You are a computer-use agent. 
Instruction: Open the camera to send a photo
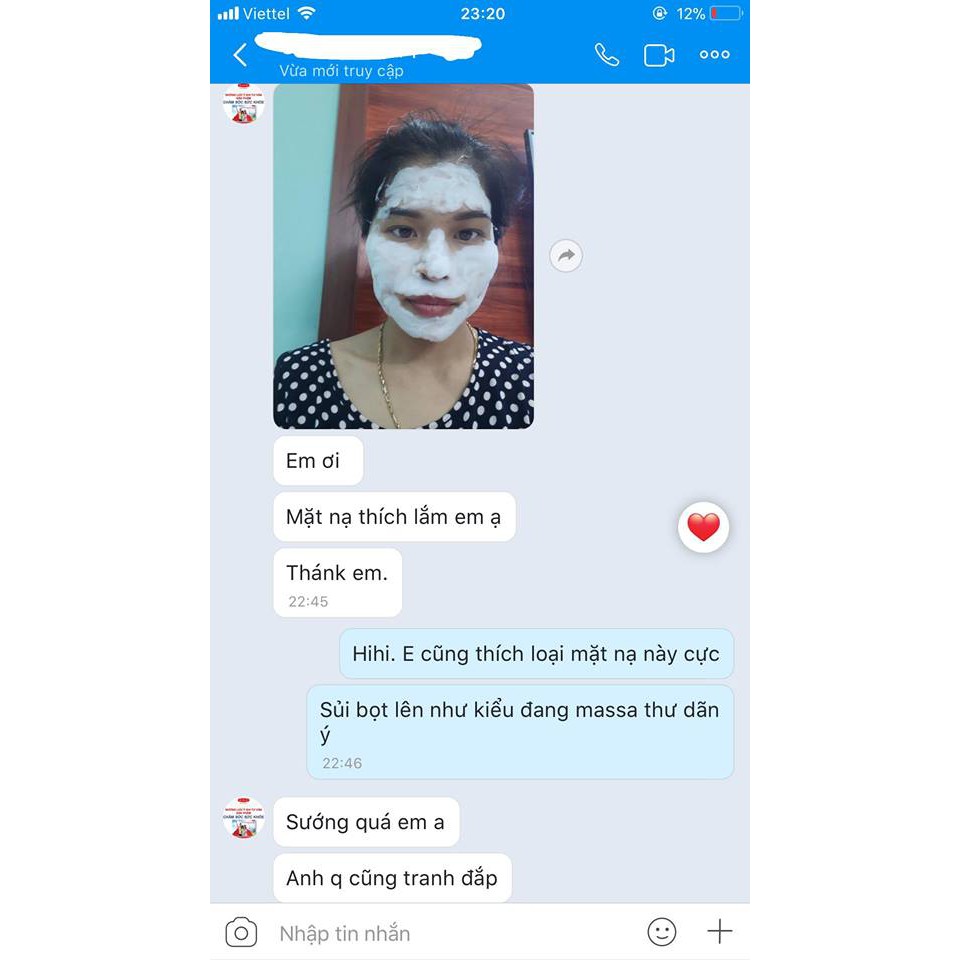point(241,933)
